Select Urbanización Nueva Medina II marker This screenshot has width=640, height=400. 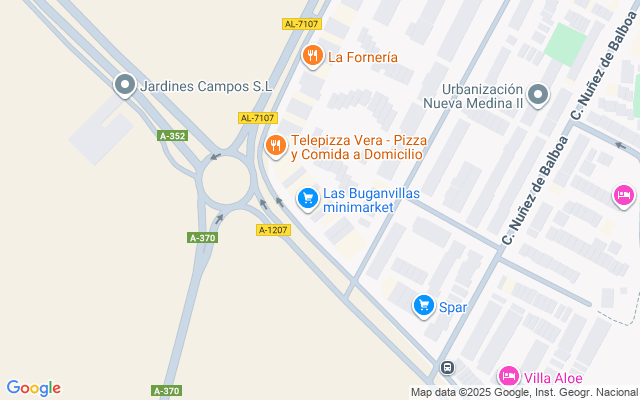[538, 95]
